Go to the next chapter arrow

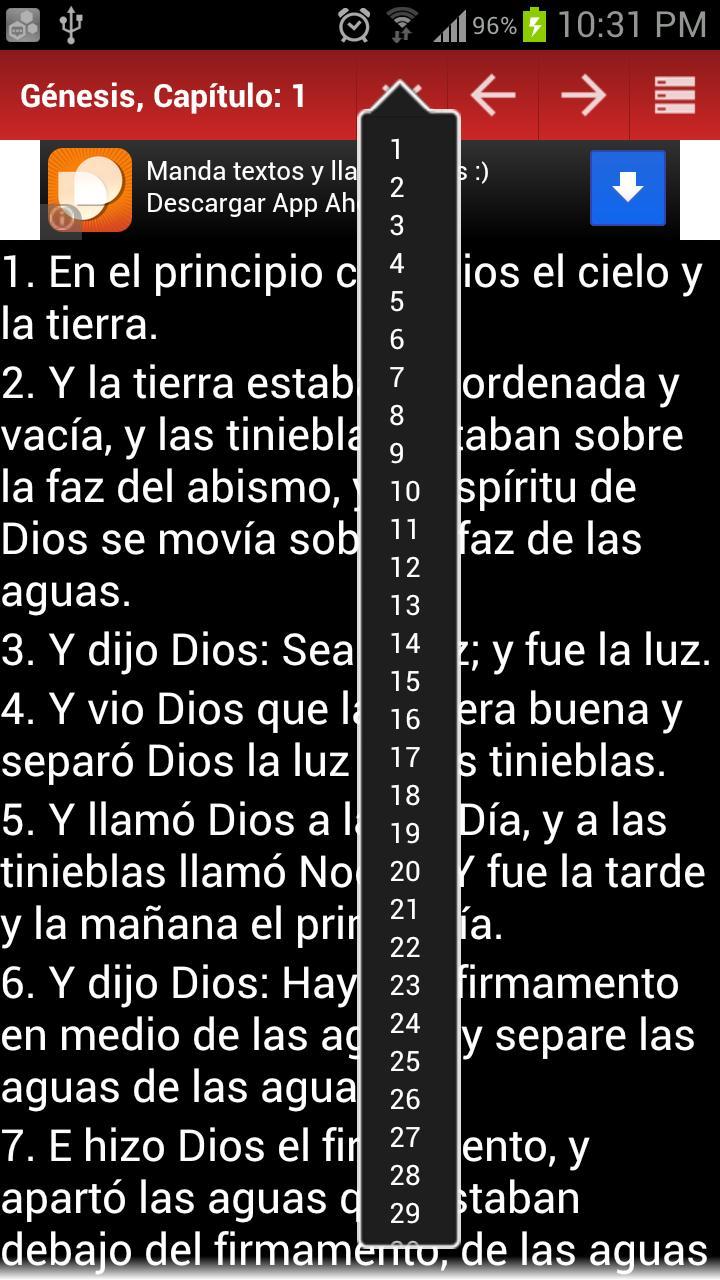(583, 96)
